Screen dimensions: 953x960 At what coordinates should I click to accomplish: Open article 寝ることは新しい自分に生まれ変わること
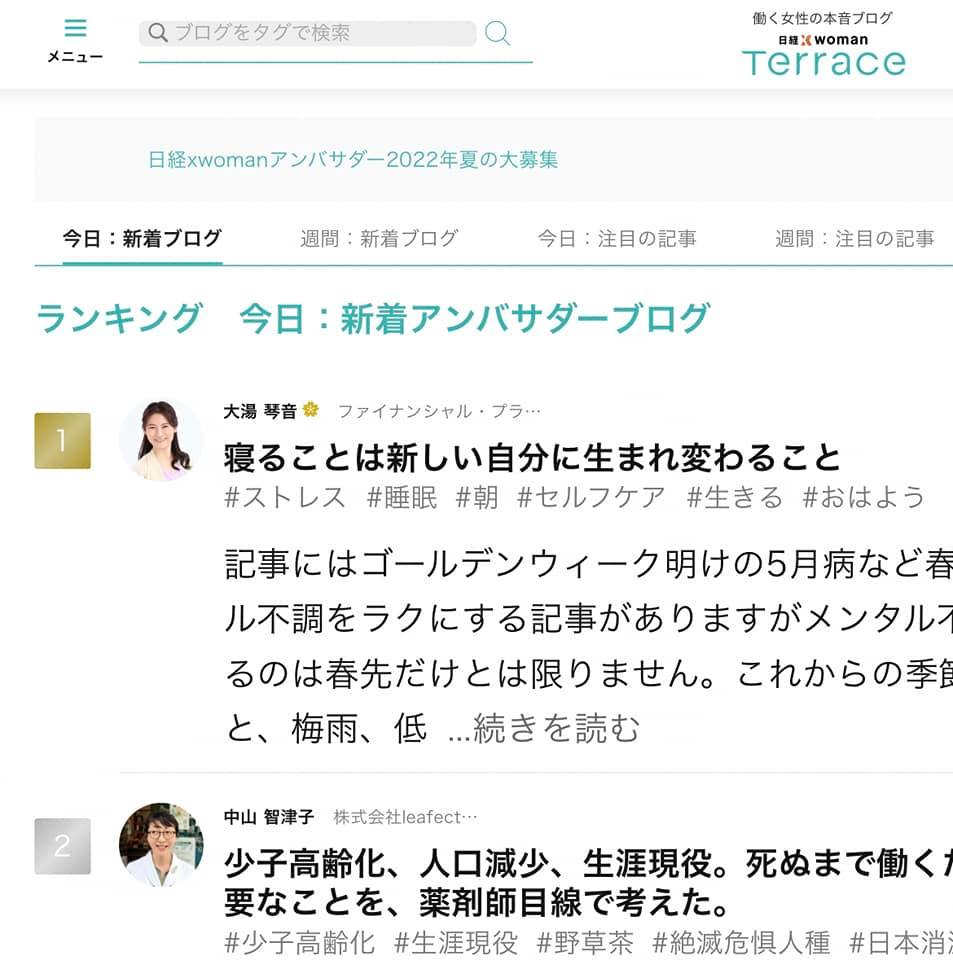click(x=533, y=457)
